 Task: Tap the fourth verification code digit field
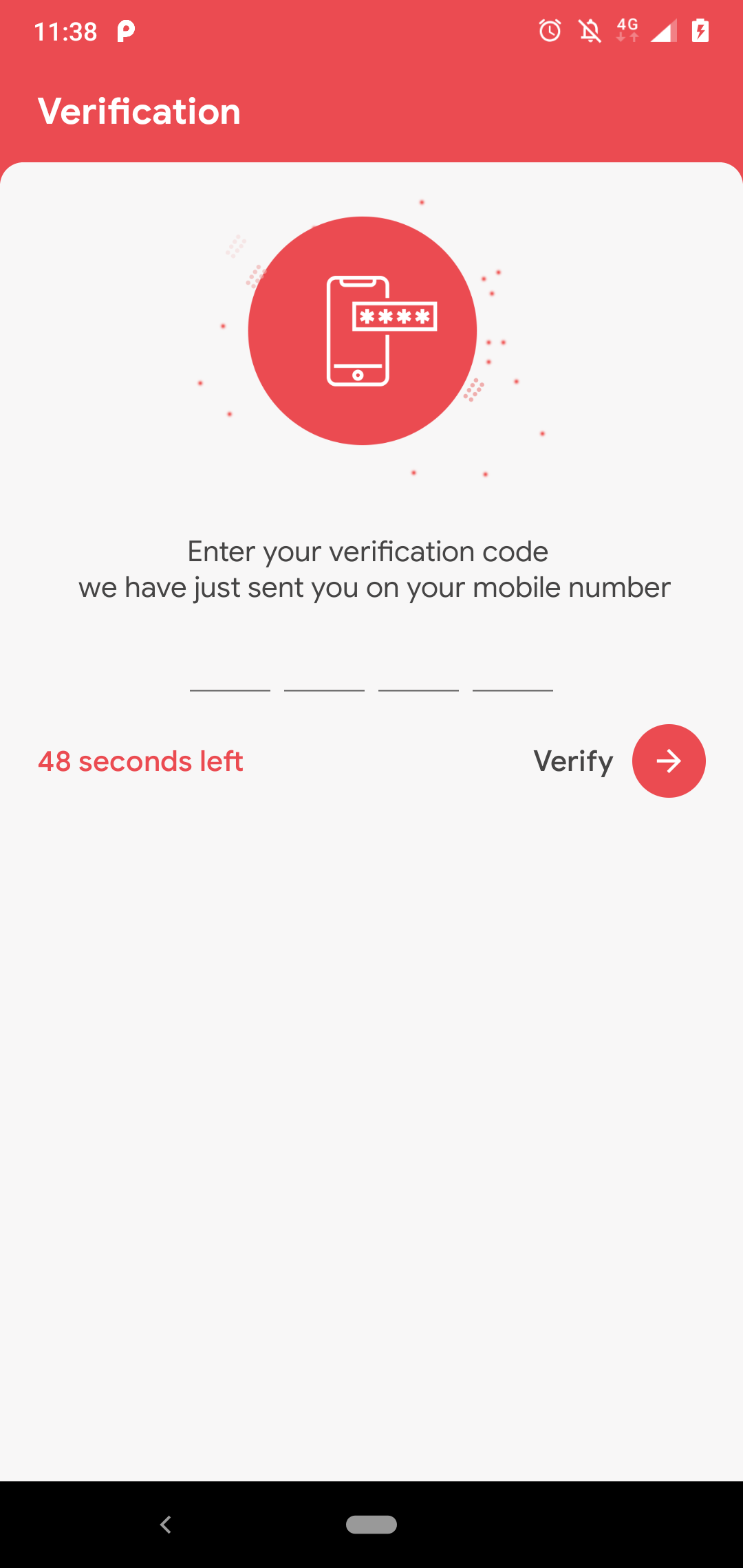tap(513, 671)
